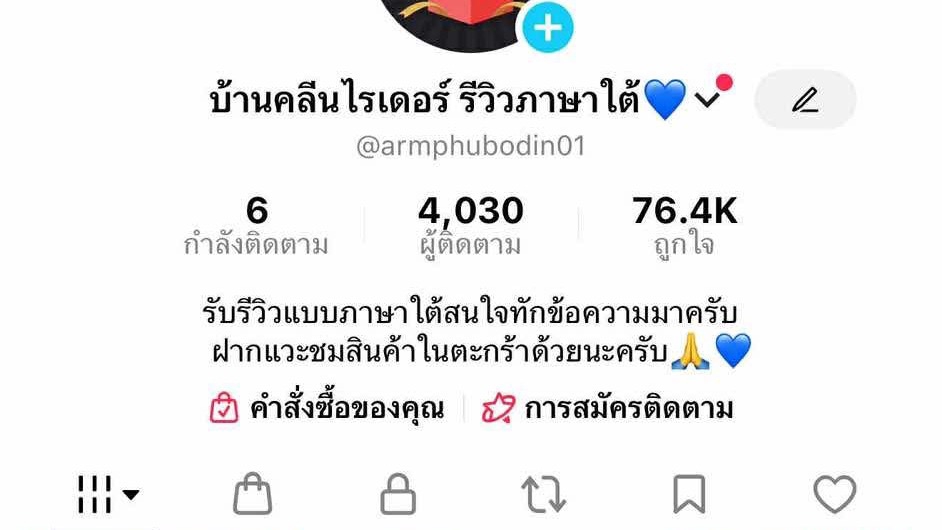Switch to the shopping bag tab
Viewport: 942px width, 530px height.
(x=252, y=494)
